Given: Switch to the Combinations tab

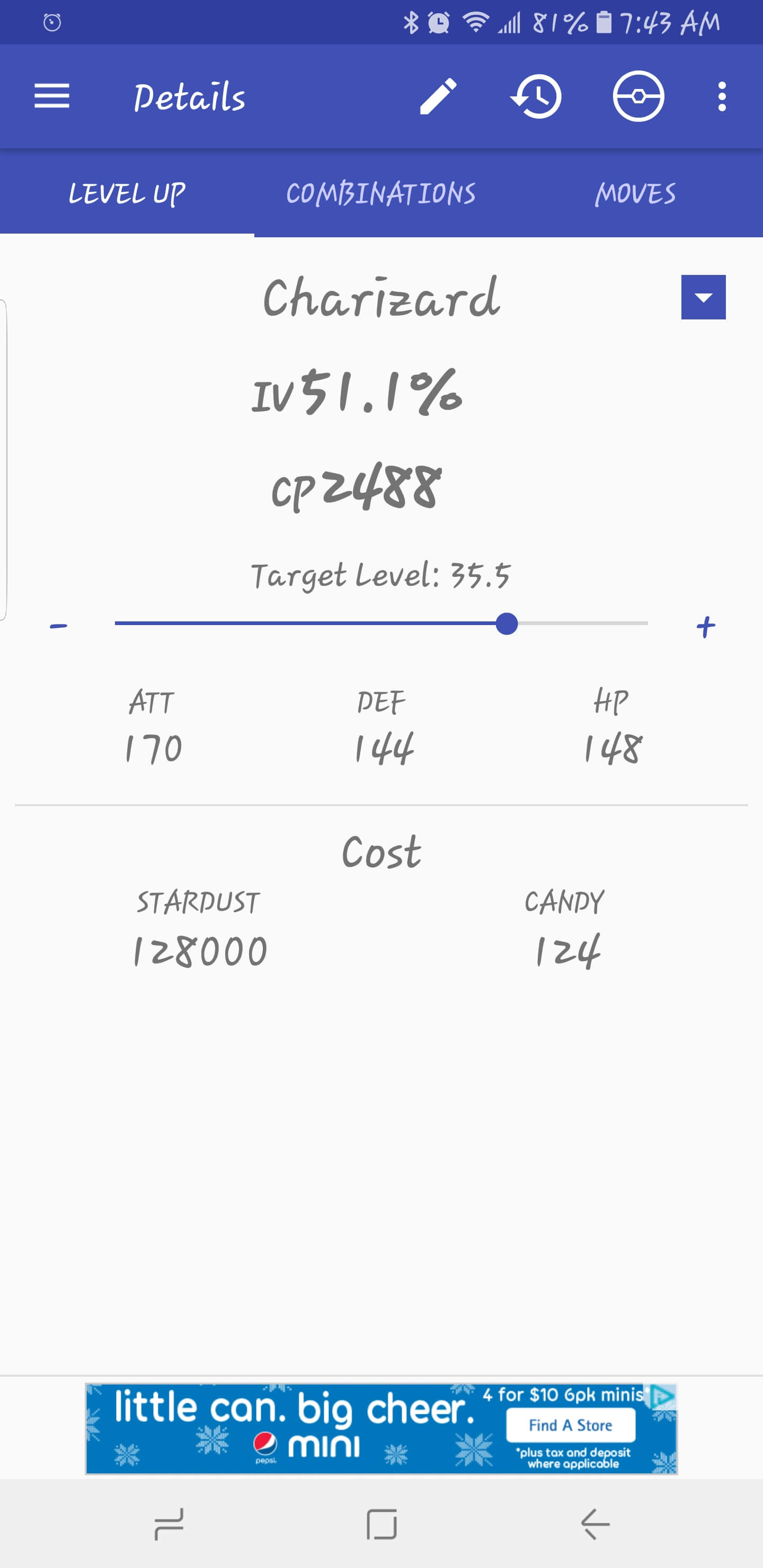Looking at the screenshot, I should 381,193.
